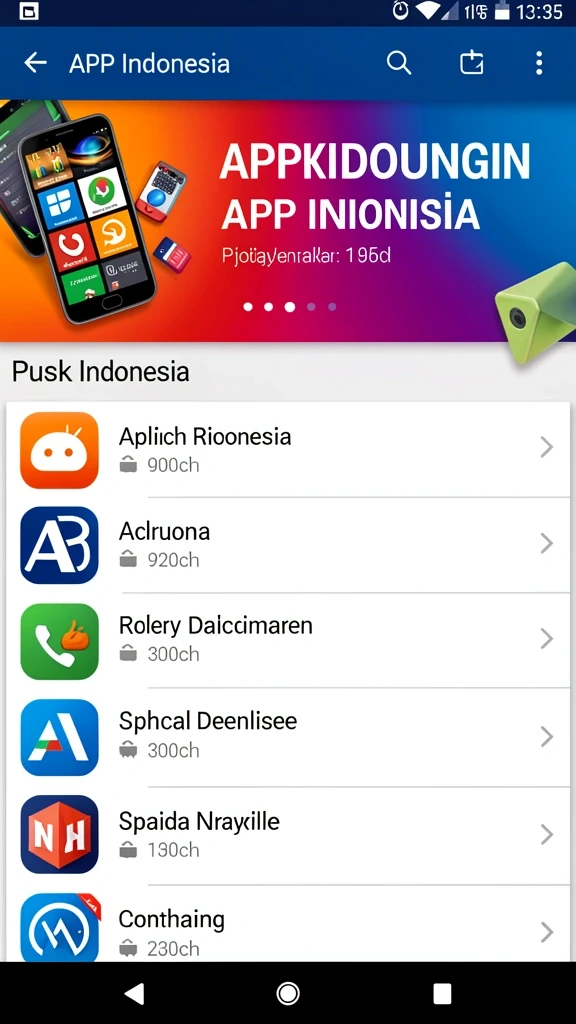576x1024 pixels.
Task: Choose the Conthaing app row
Action: point(288,923)
